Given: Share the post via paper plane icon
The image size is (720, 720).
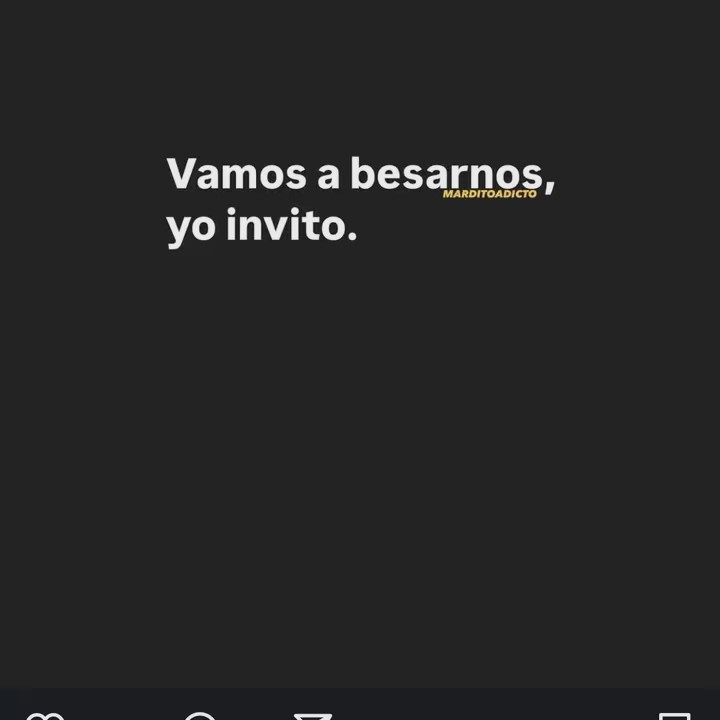Looking at the screenshot, I should (313, 716).
